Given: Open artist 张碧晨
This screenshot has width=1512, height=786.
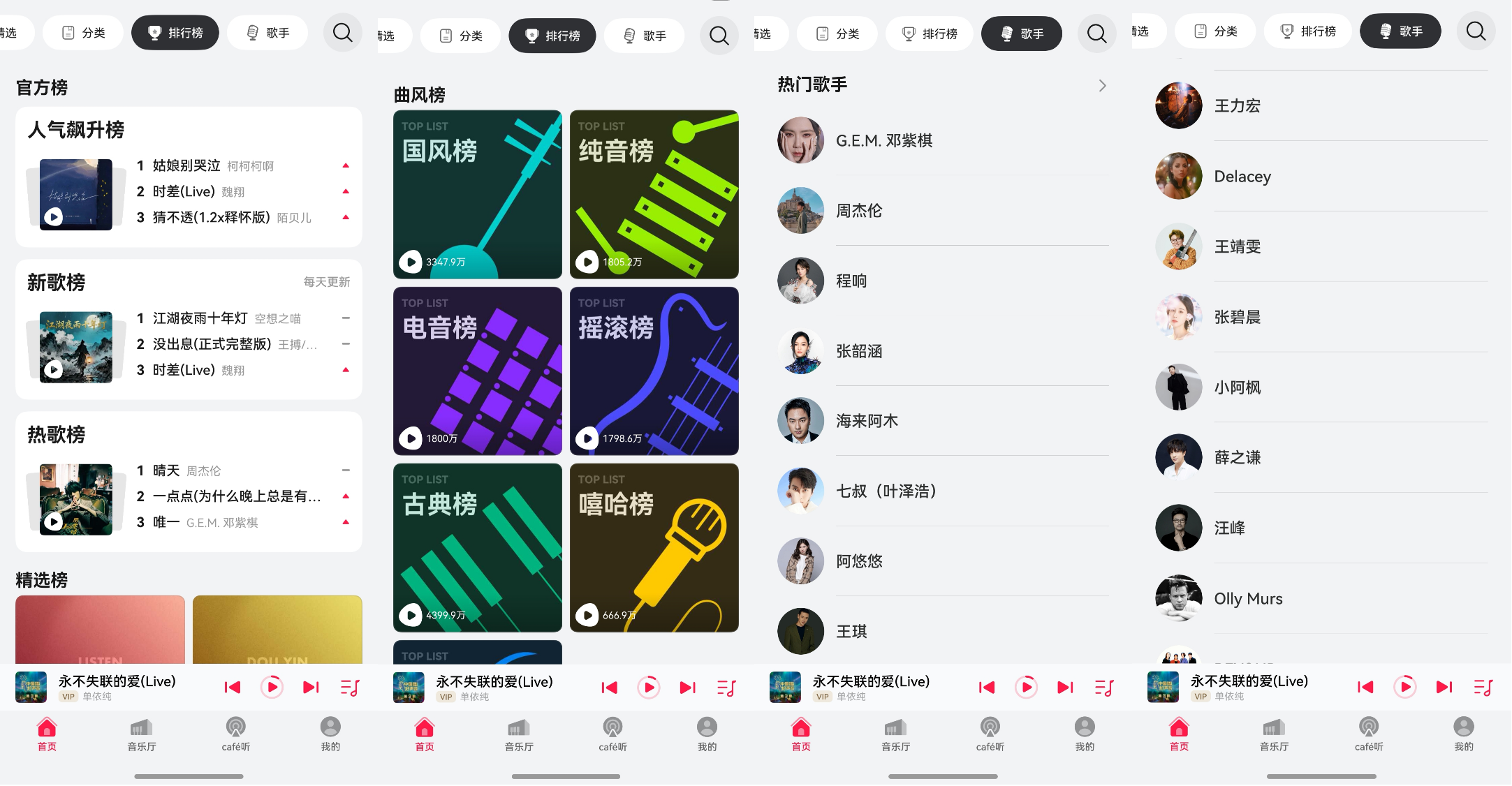Looking at the screenshot, I should tap(1237, 318).
